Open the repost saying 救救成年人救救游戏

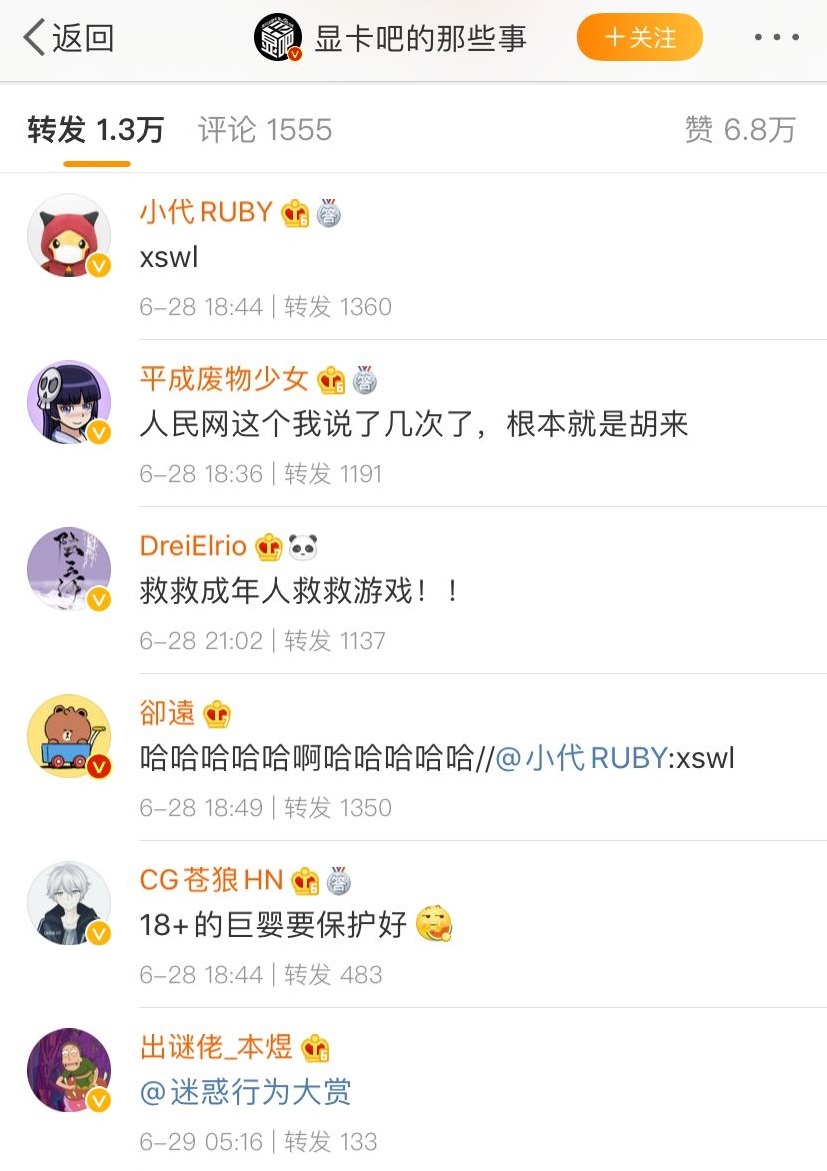pos(300,591)
